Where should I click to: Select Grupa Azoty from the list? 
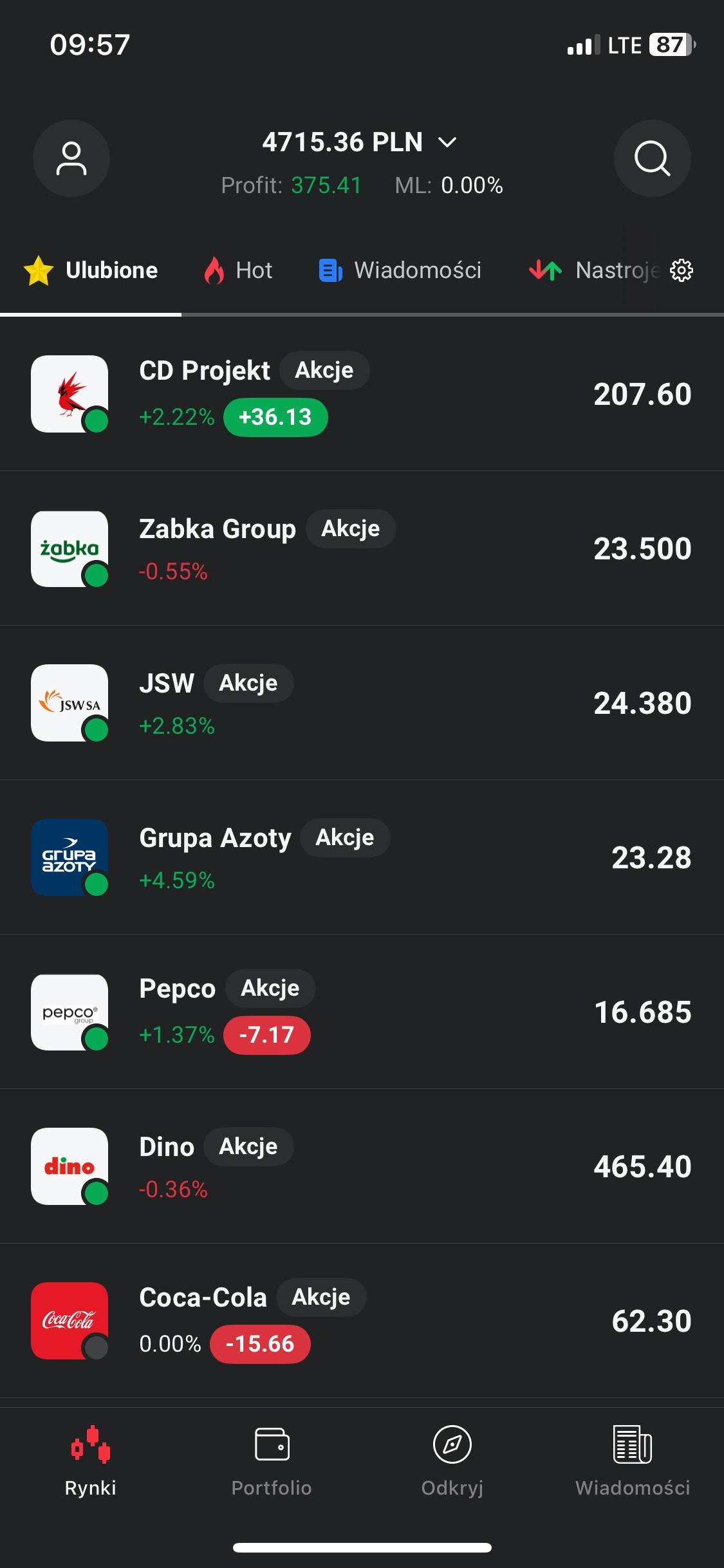pos(362,857)
